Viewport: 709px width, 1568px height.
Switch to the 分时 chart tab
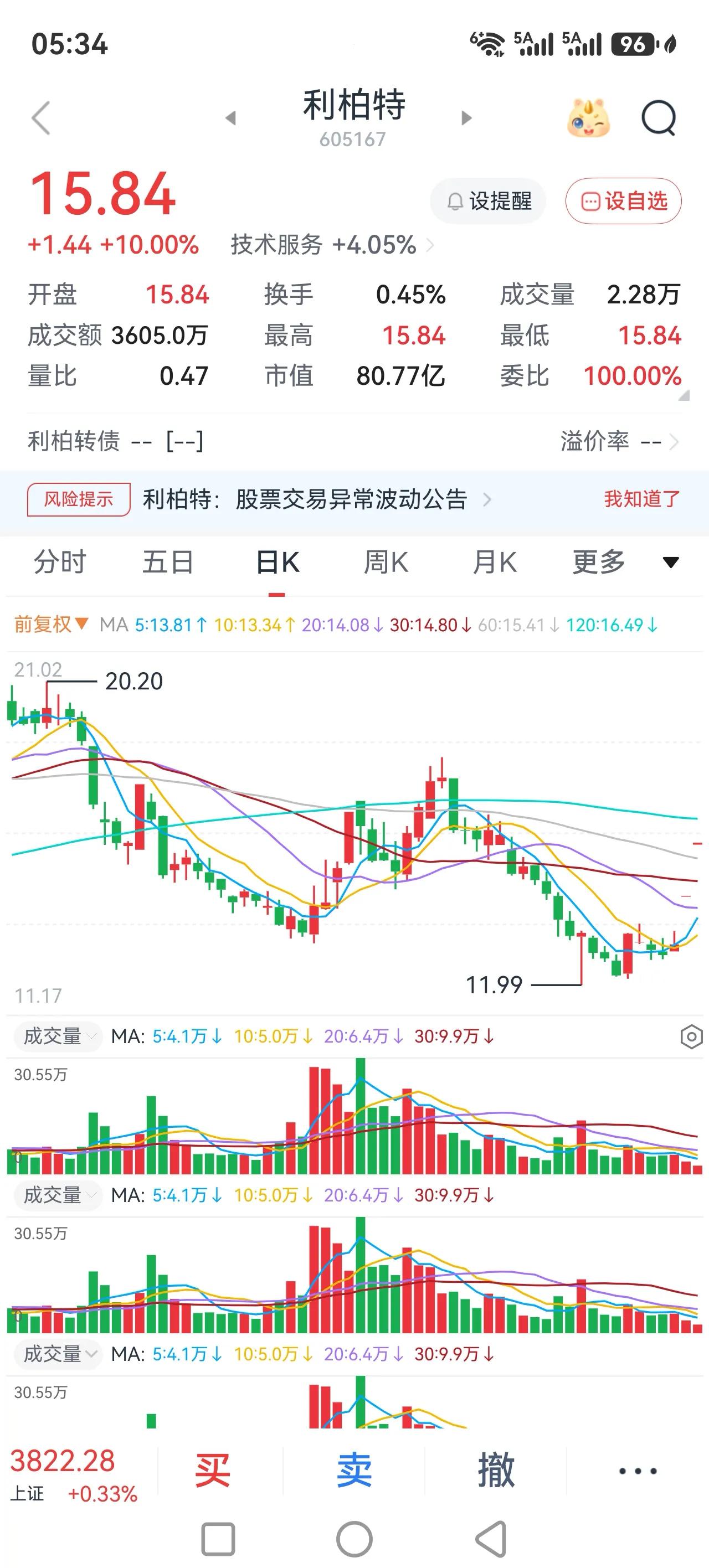(60, 562)
